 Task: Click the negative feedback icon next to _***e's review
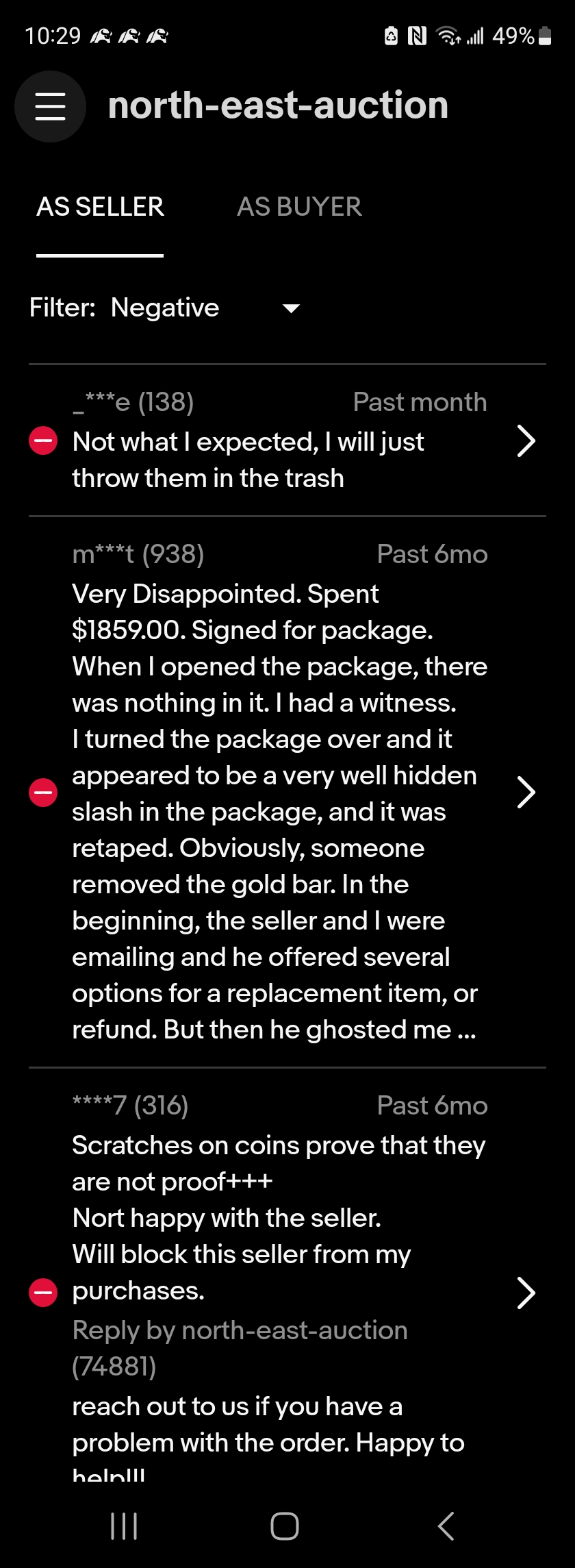(43, 442)
